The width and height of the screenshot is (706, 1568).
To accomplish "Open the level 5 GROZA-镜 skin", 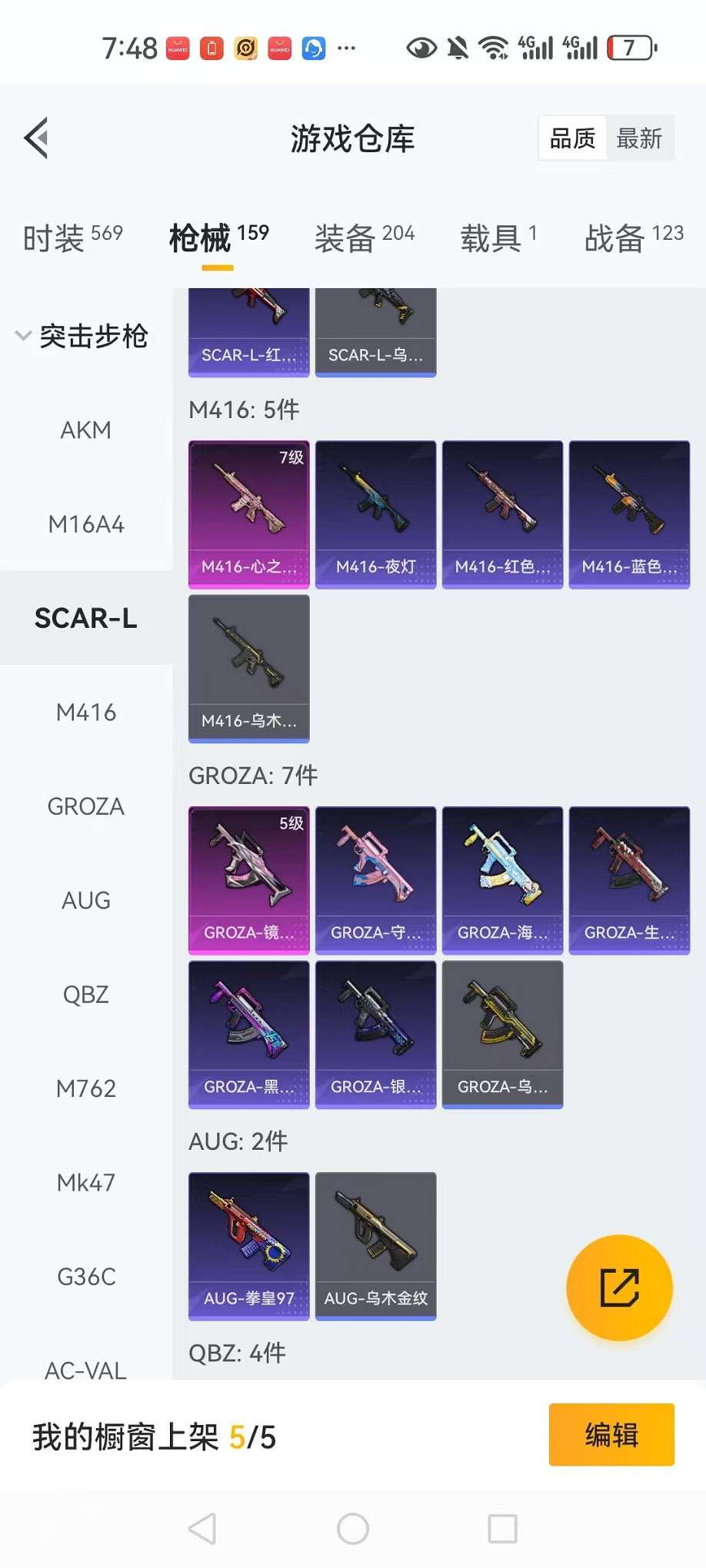I will point(248,880).
